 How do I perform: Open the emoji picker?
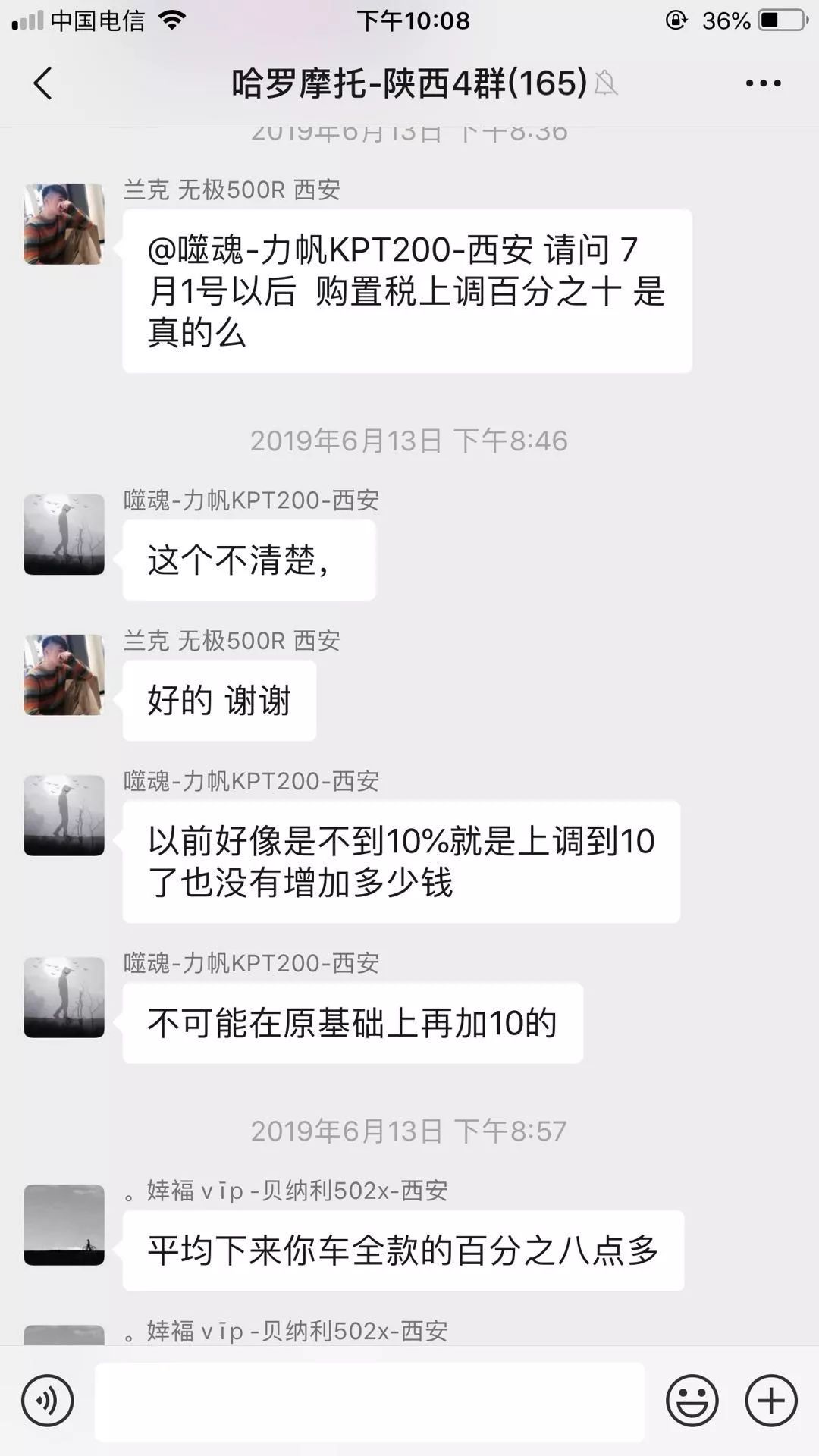point(692,1401)
